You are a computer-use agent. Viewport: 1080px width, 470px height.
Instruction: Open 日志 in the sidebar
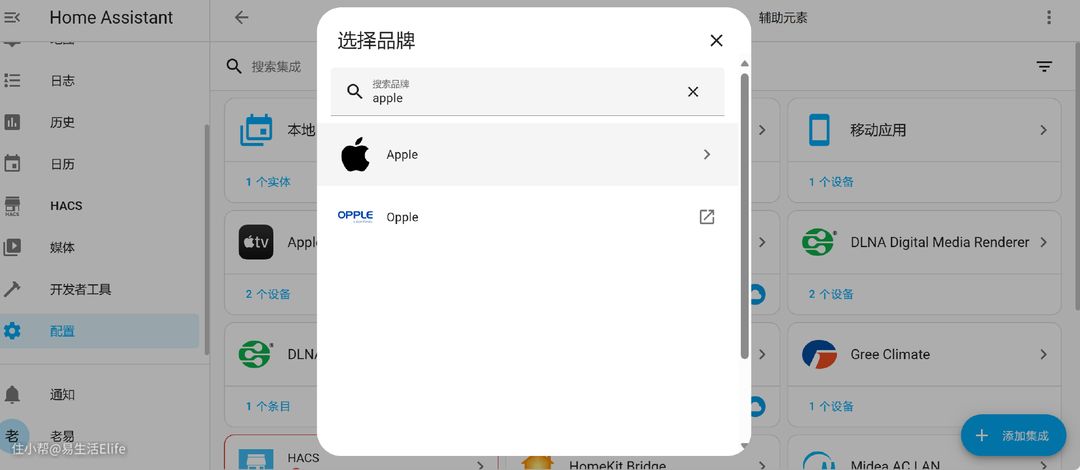tap(62, 81)
